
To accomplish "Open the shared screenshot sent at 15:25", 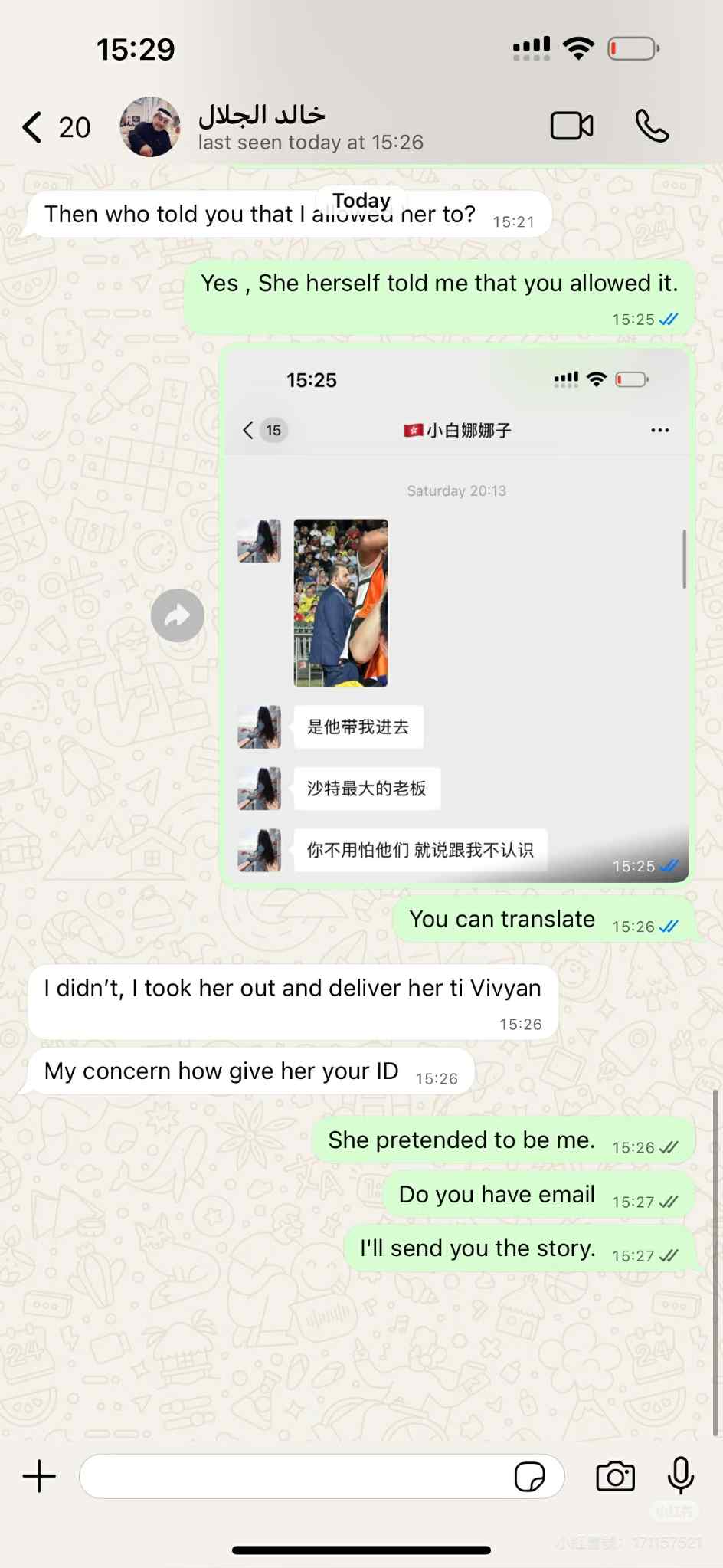I will click(457, 616).
